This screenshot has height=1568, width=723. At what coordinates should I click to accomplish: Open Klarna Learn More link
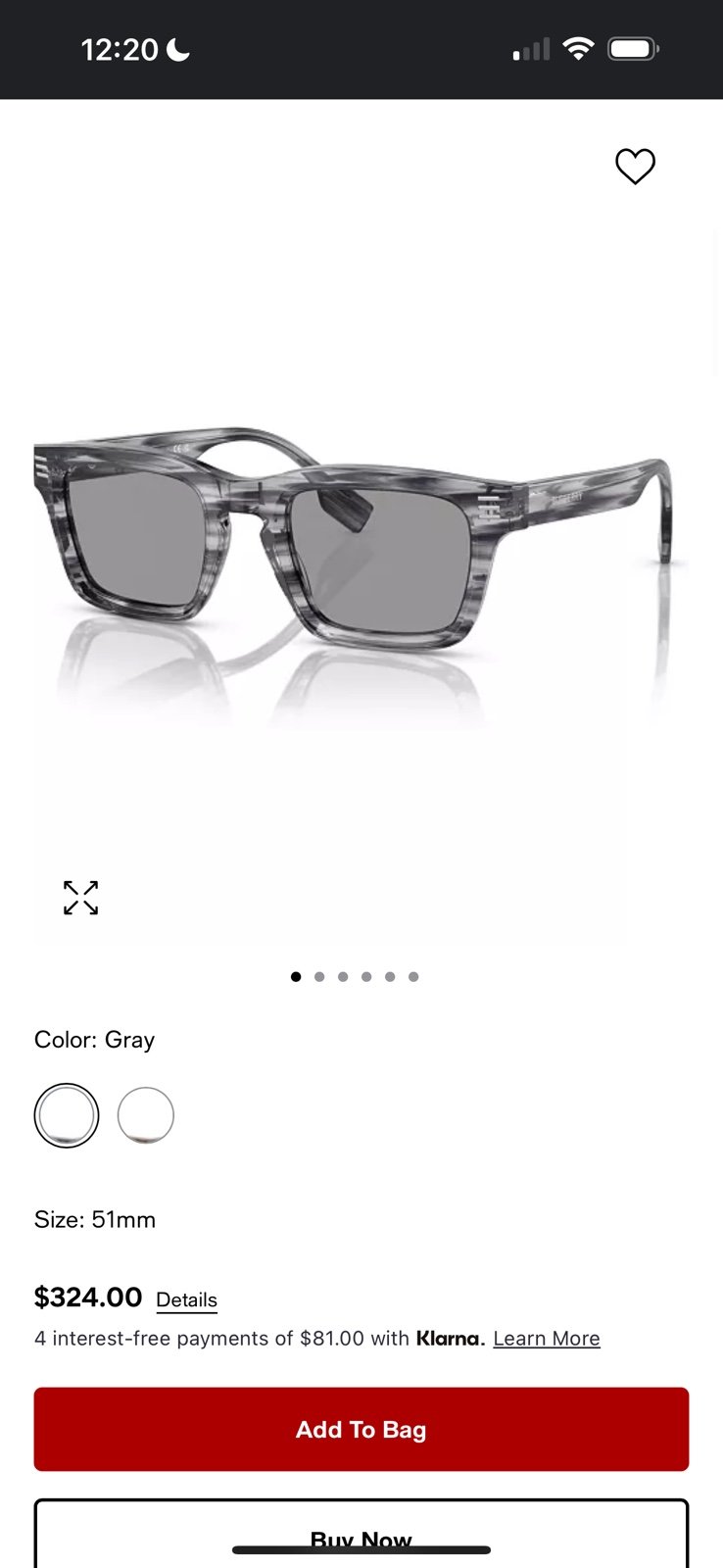pos(547,1339)
